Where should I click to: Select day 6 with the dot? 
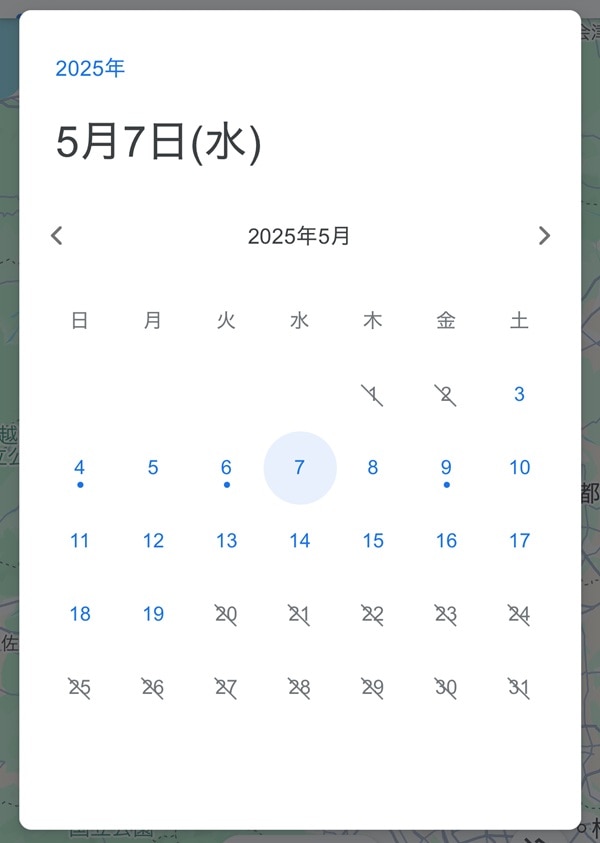227,468
